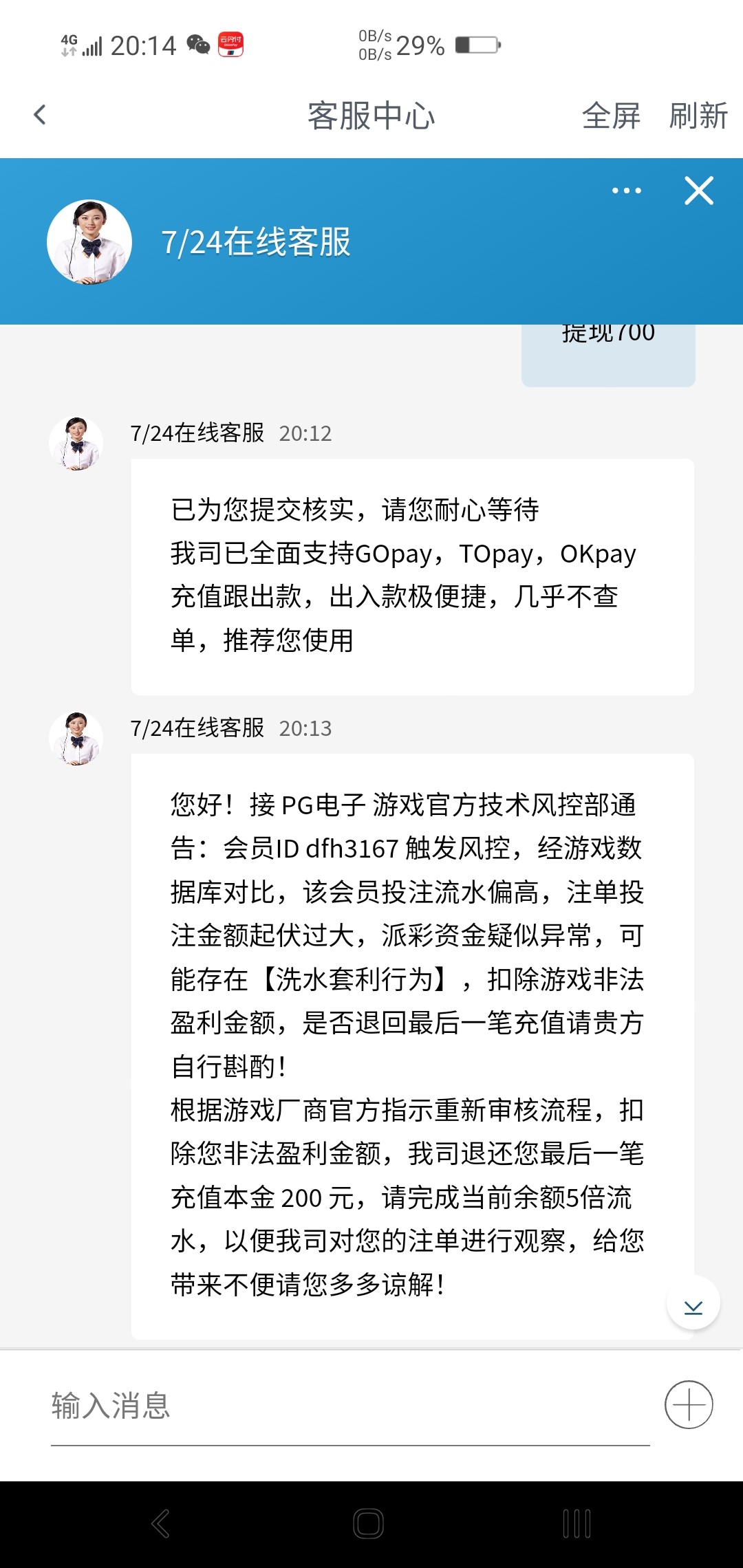
Task: Close the 7/24在线客服 chat window
Action: tap(699, 190)
